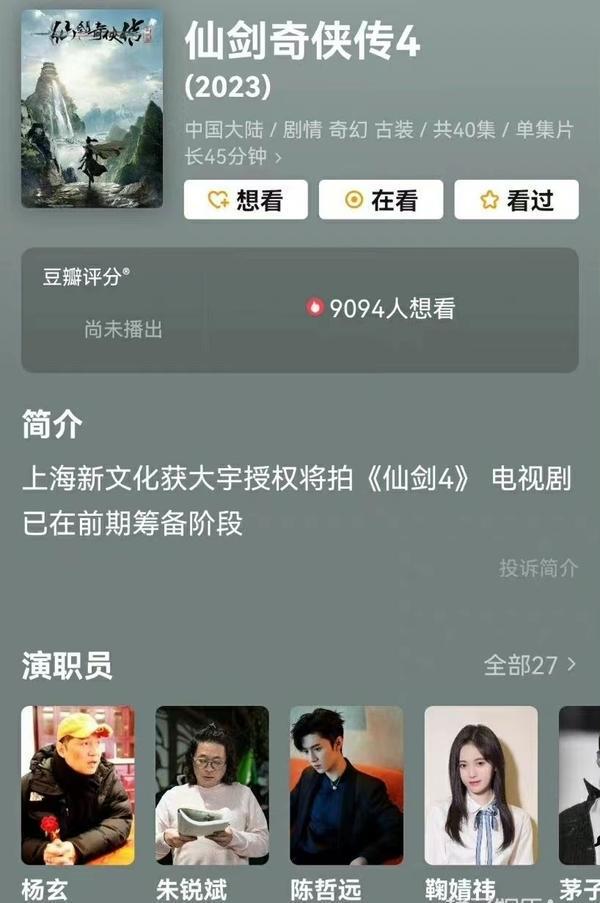
Task: Select the 在看 button
Action: coord(381,200)
